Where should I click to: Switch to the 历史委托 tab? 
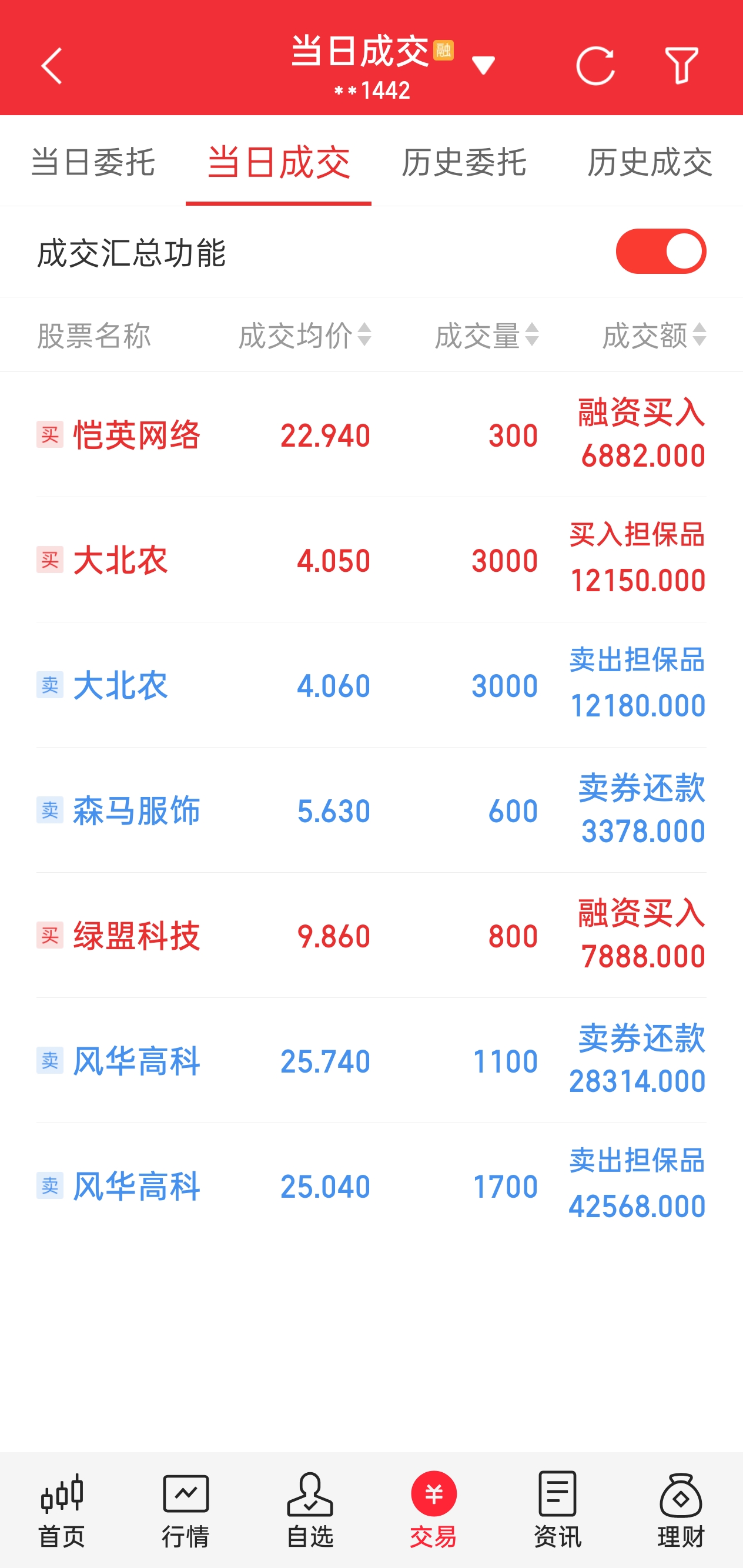pos(464,162)
